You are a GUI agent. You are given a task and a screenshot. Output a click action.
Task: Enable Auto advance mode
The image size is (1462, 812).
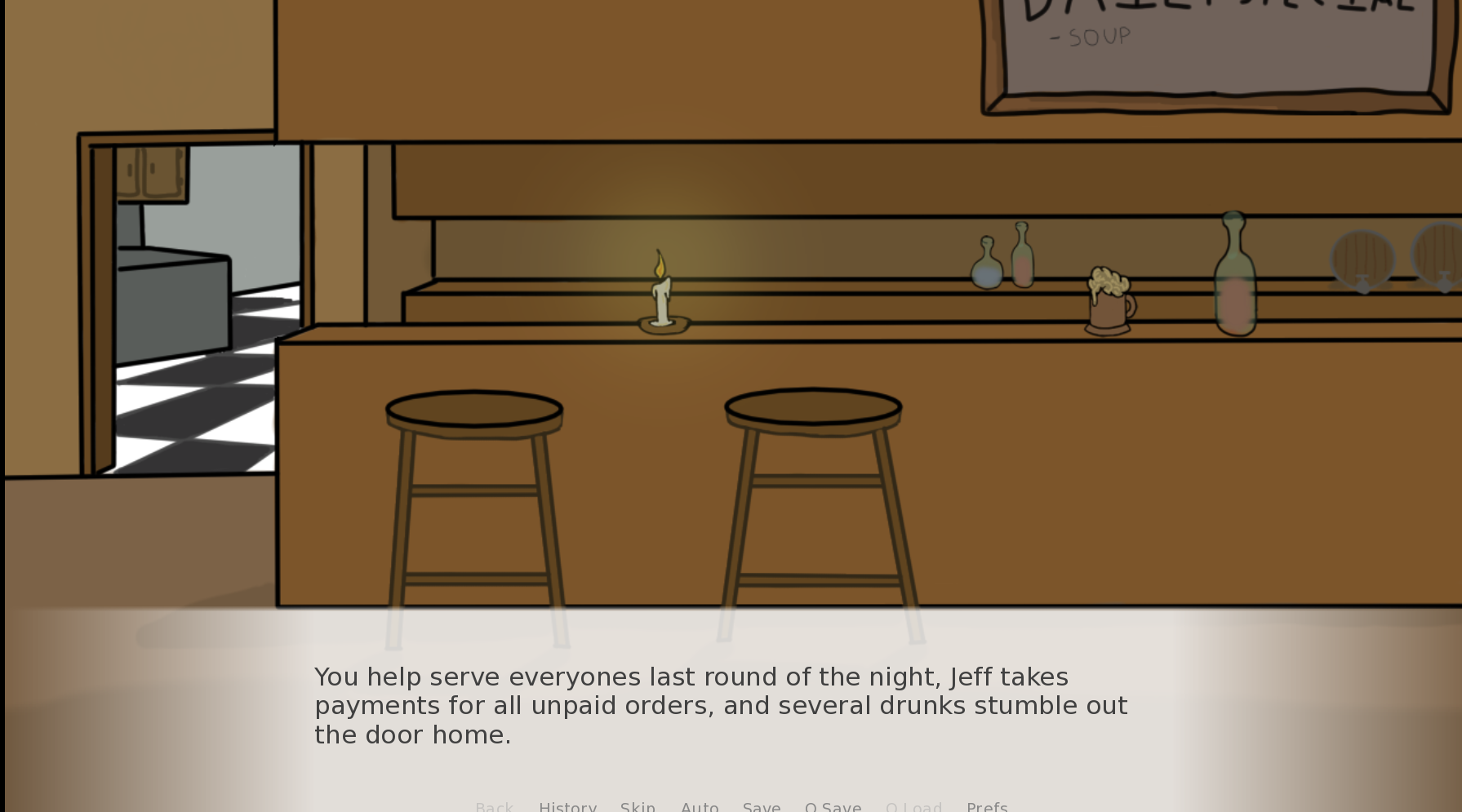click(x=700, y=806)
